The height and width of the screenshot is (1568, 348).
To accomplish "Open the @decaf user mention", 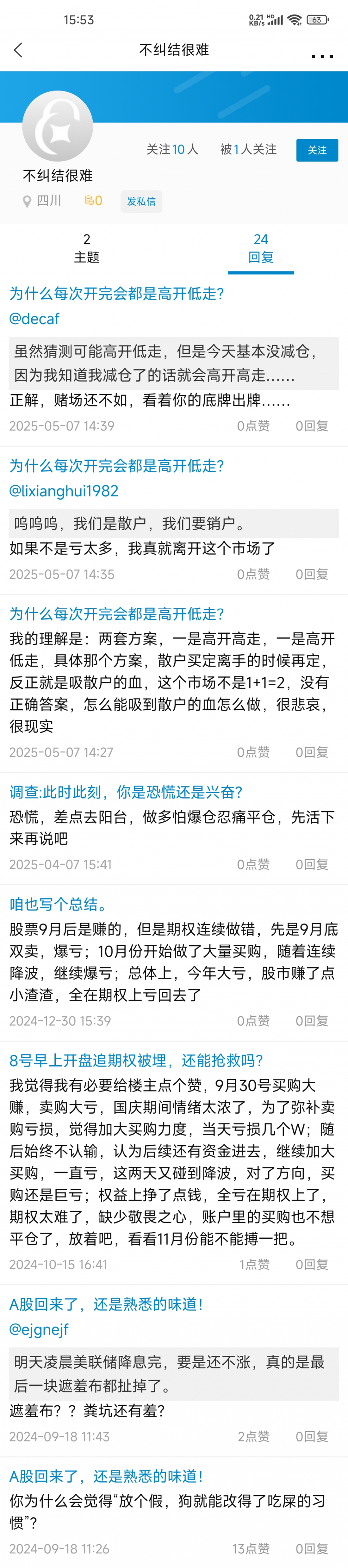I will tap(35, 319).
